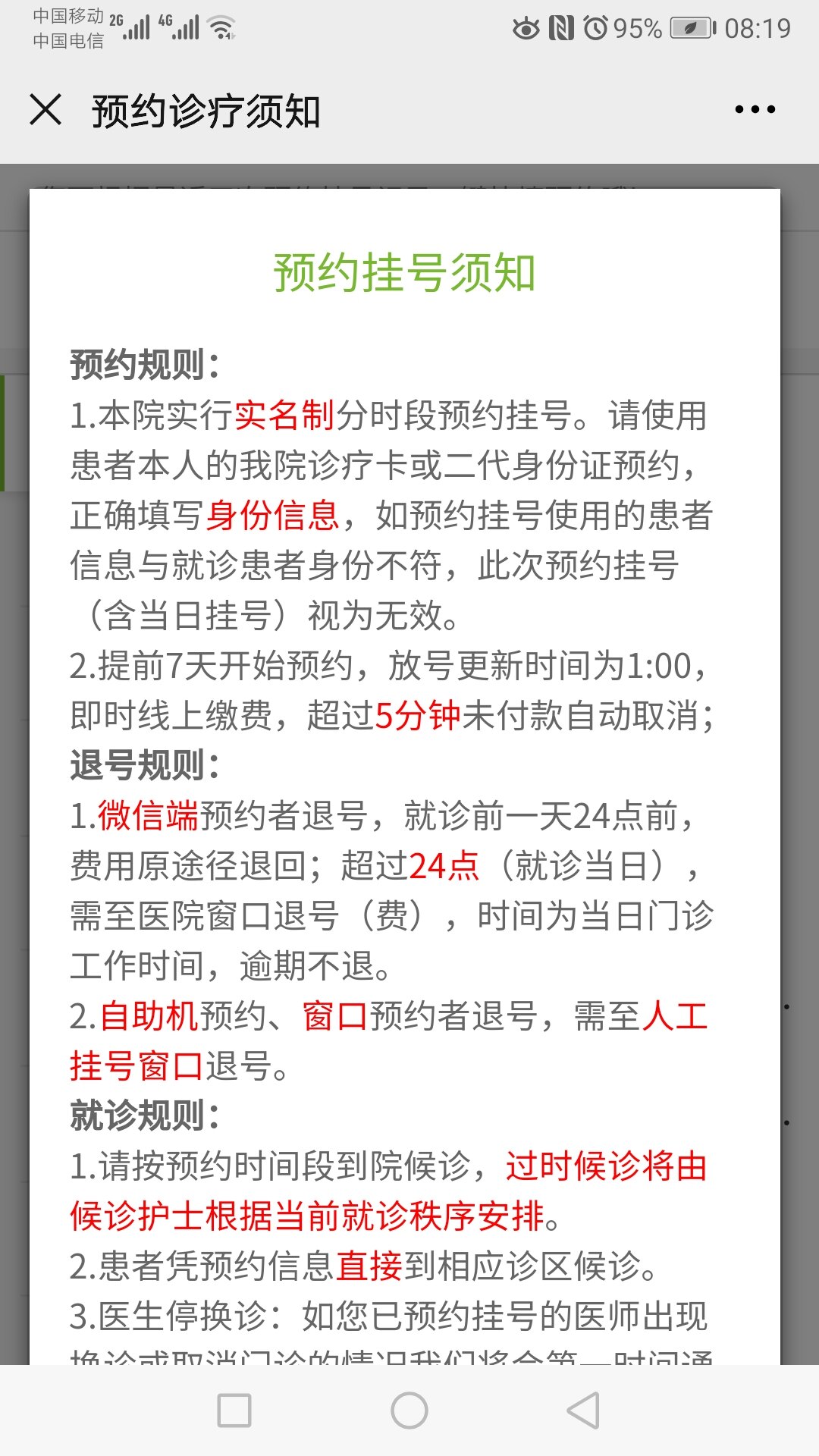Tap the system back button

[x=583, y=1411]
